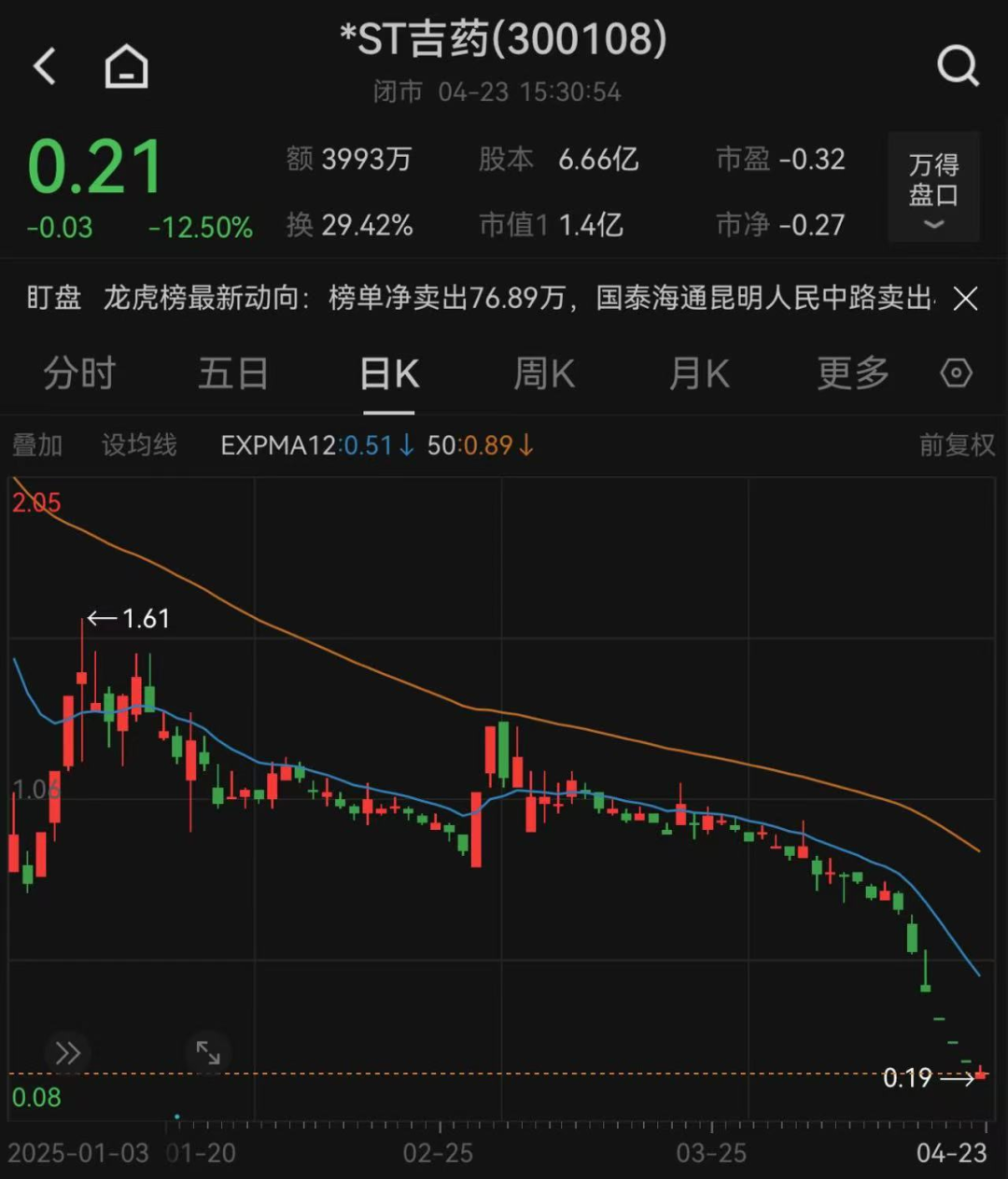The image size is (1008, 1179).
Task: Dismiss the 盯盘 龙虎榜 news banner
Action: (x=965, y=299)
